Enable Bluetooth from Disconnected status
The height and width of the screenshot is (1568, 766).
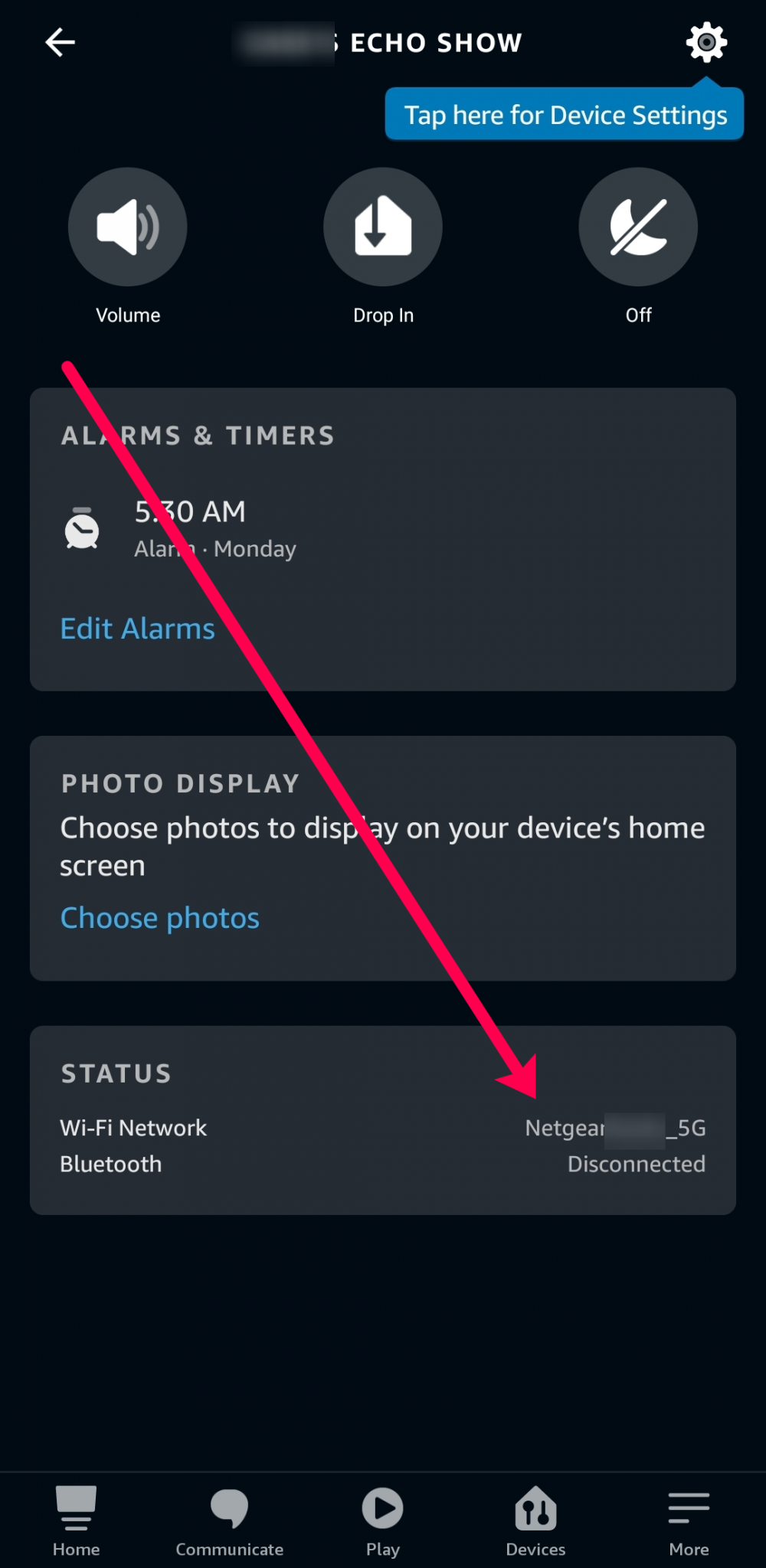(x=637, y=1164)
